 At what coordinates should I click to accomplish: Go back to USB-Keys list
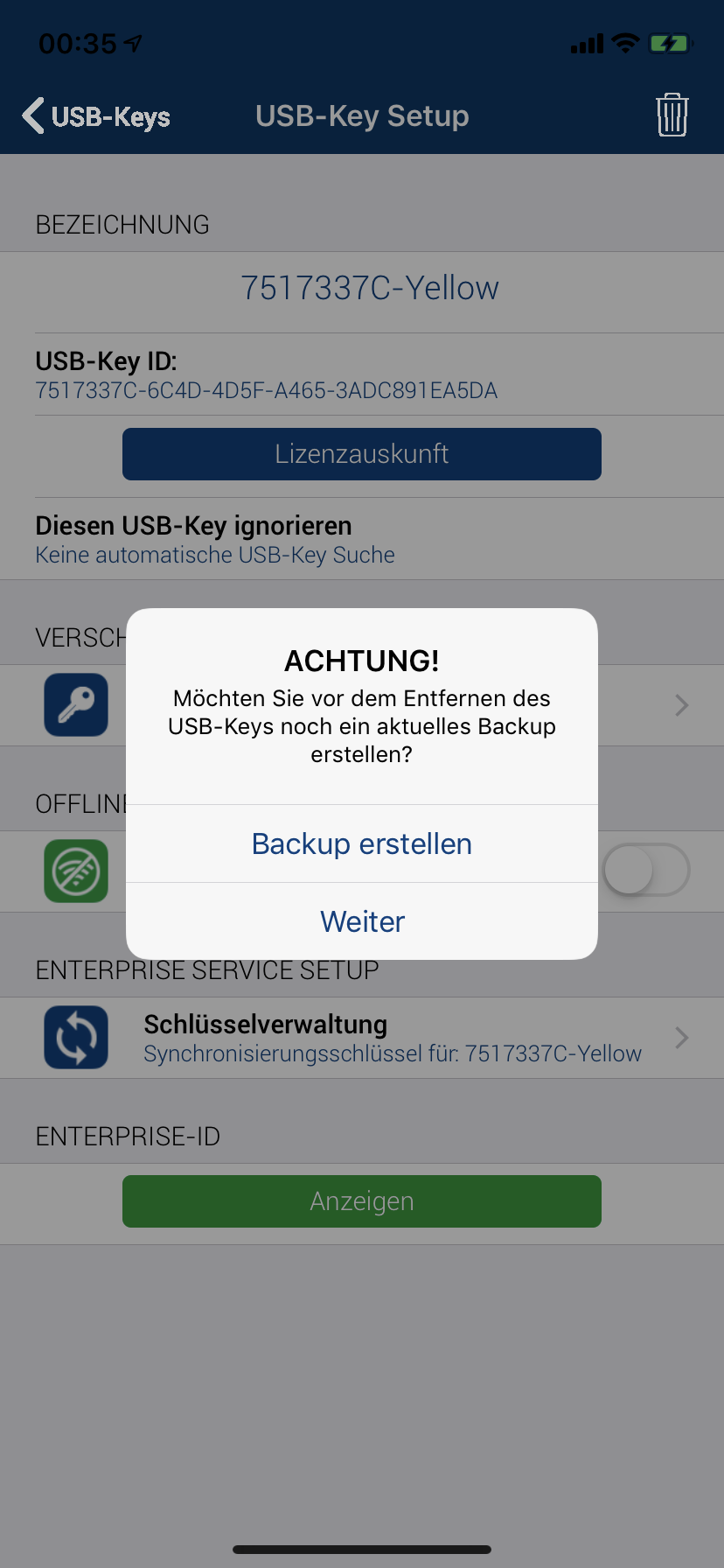[96, 115]
